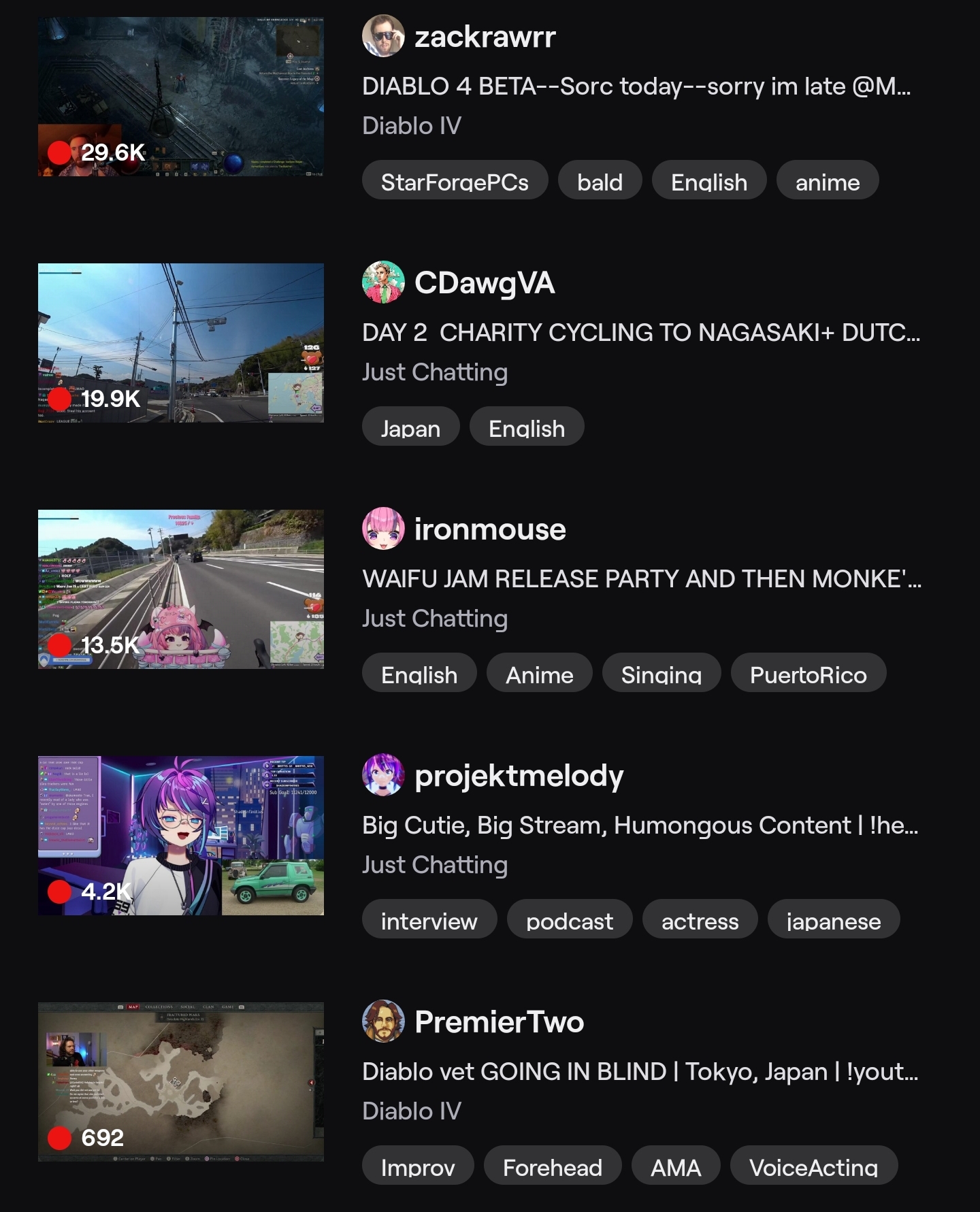View the ironmouse channel name
Viewport: 980px width, 1212px height.
coord(490,529)
